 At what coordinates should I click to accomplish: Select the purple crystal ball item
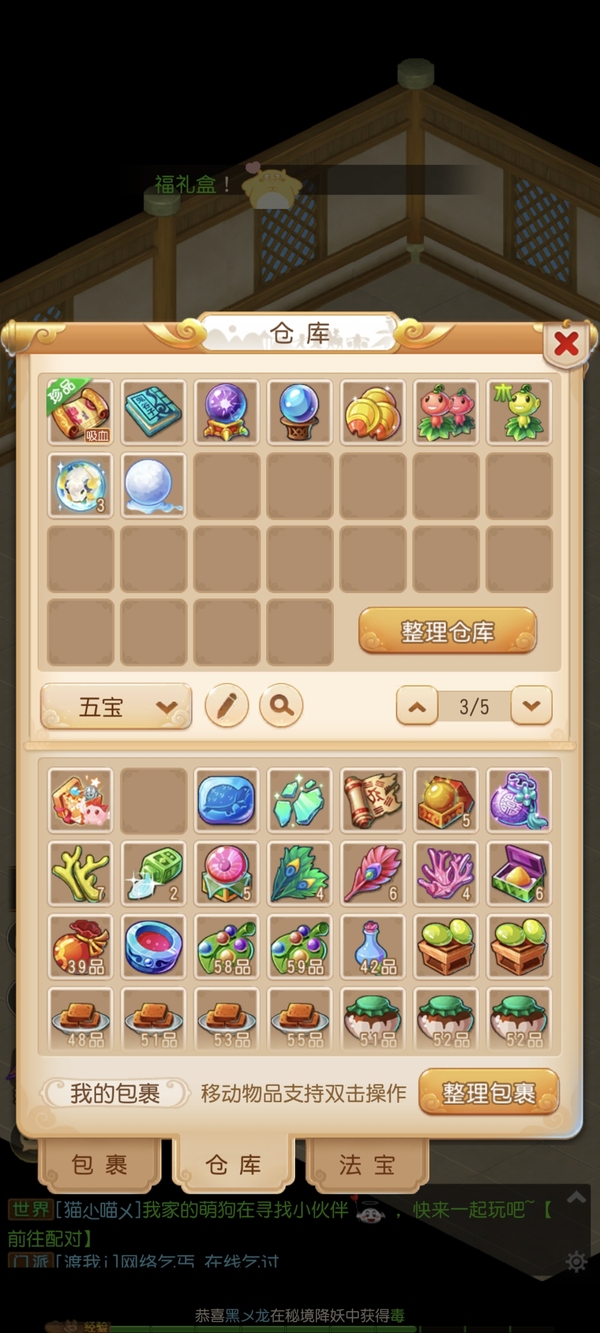[x=227, y=412]
